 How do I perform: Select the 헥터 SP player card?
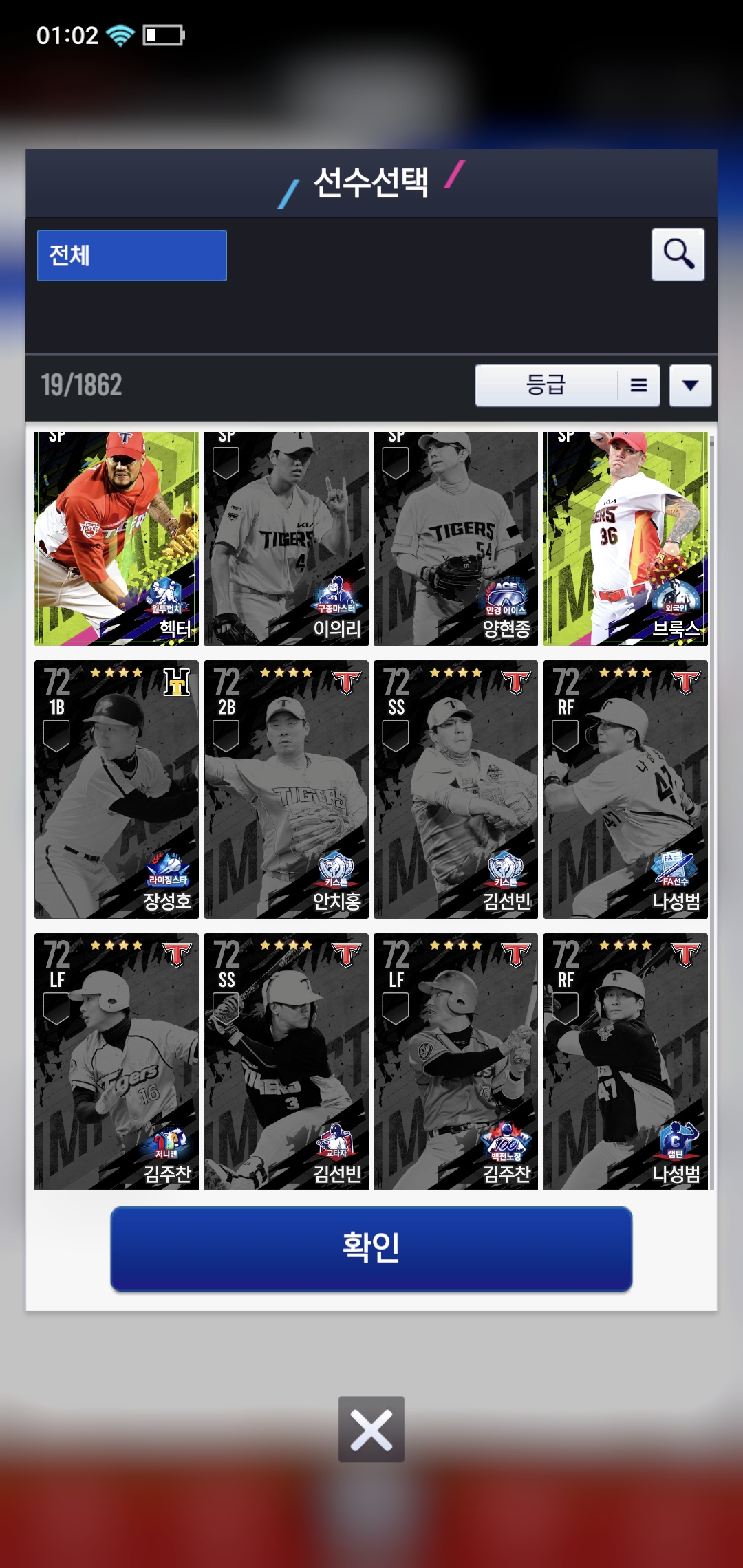[x=116, y=538]
